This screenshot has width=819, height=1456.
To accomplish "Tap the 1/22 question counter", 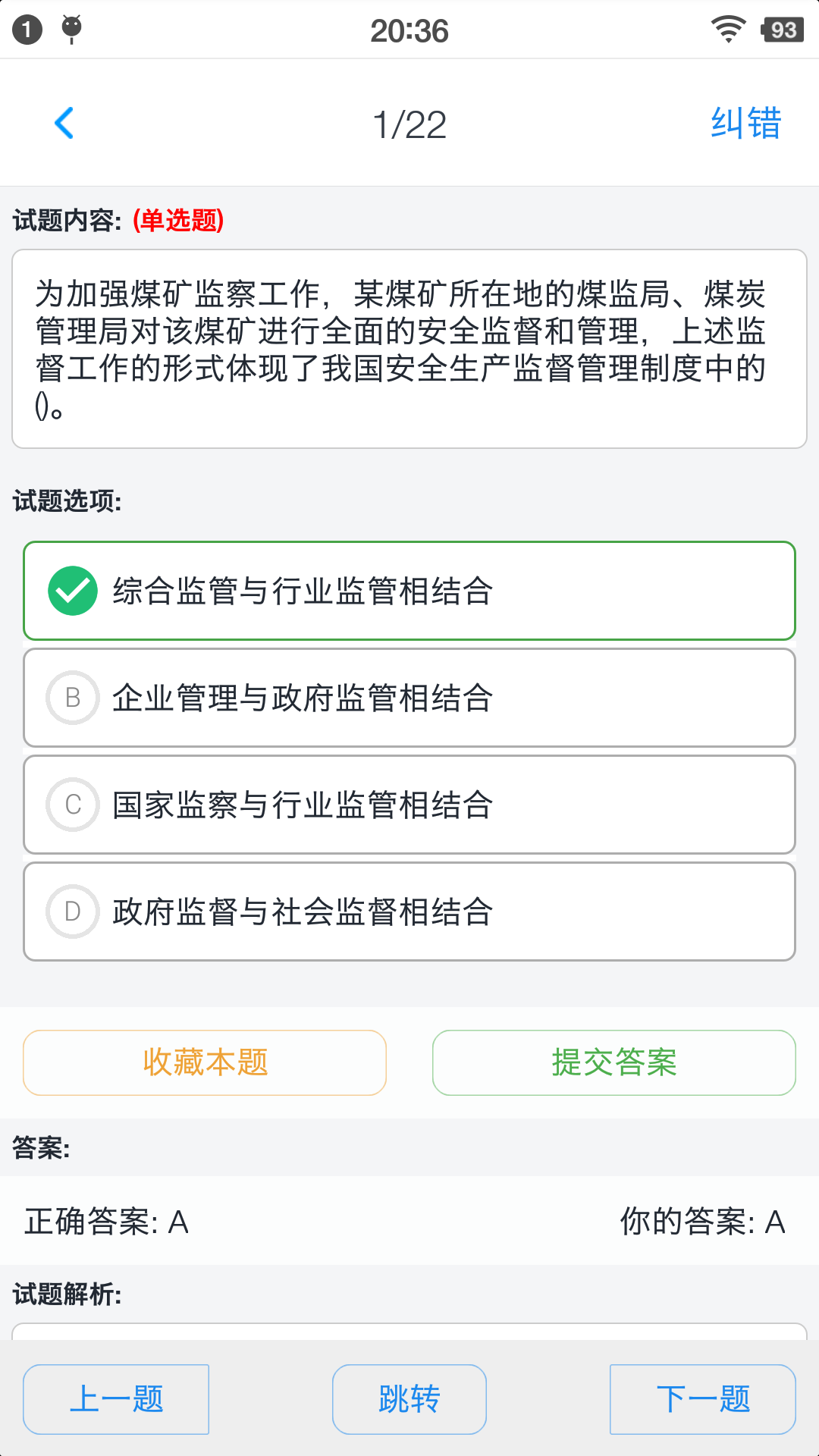I will click(409, 124).
